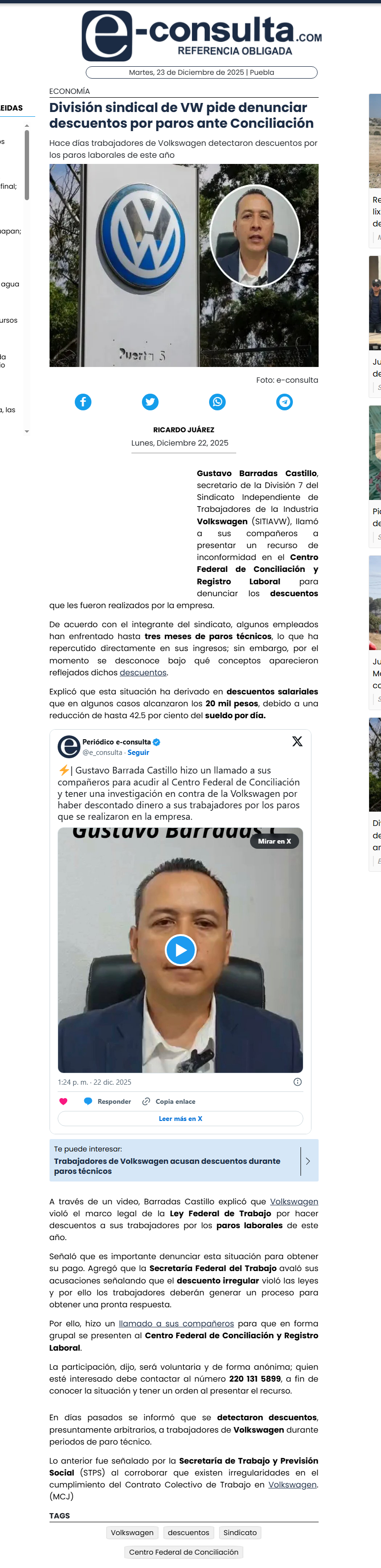The image size is (381, 1568).
Task: Share article on Twitter
Action: (150, 402)
